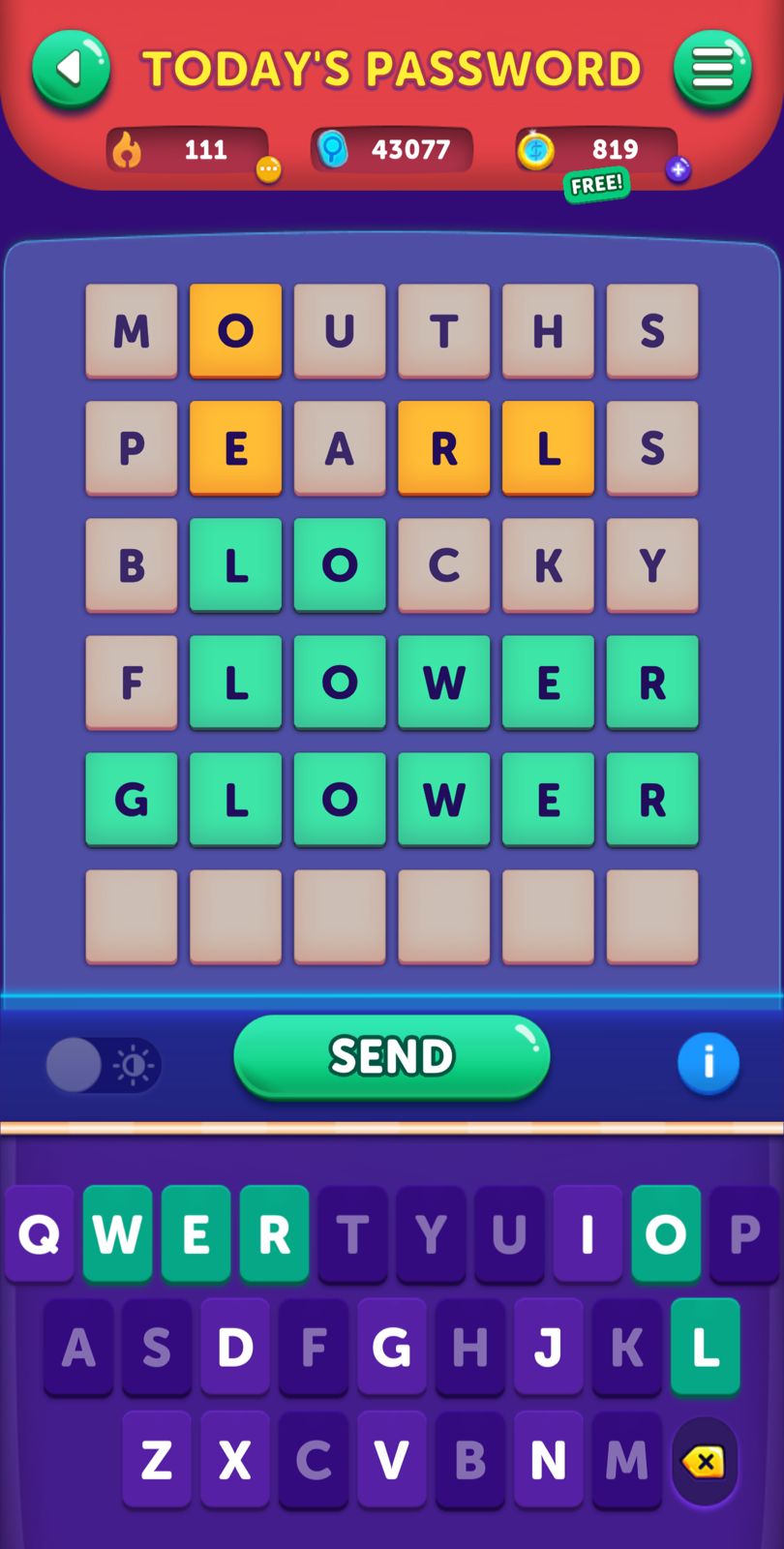This screenshot has width=784, height=1549.
Task: Type the letter D
Action: click(235, 1347)
